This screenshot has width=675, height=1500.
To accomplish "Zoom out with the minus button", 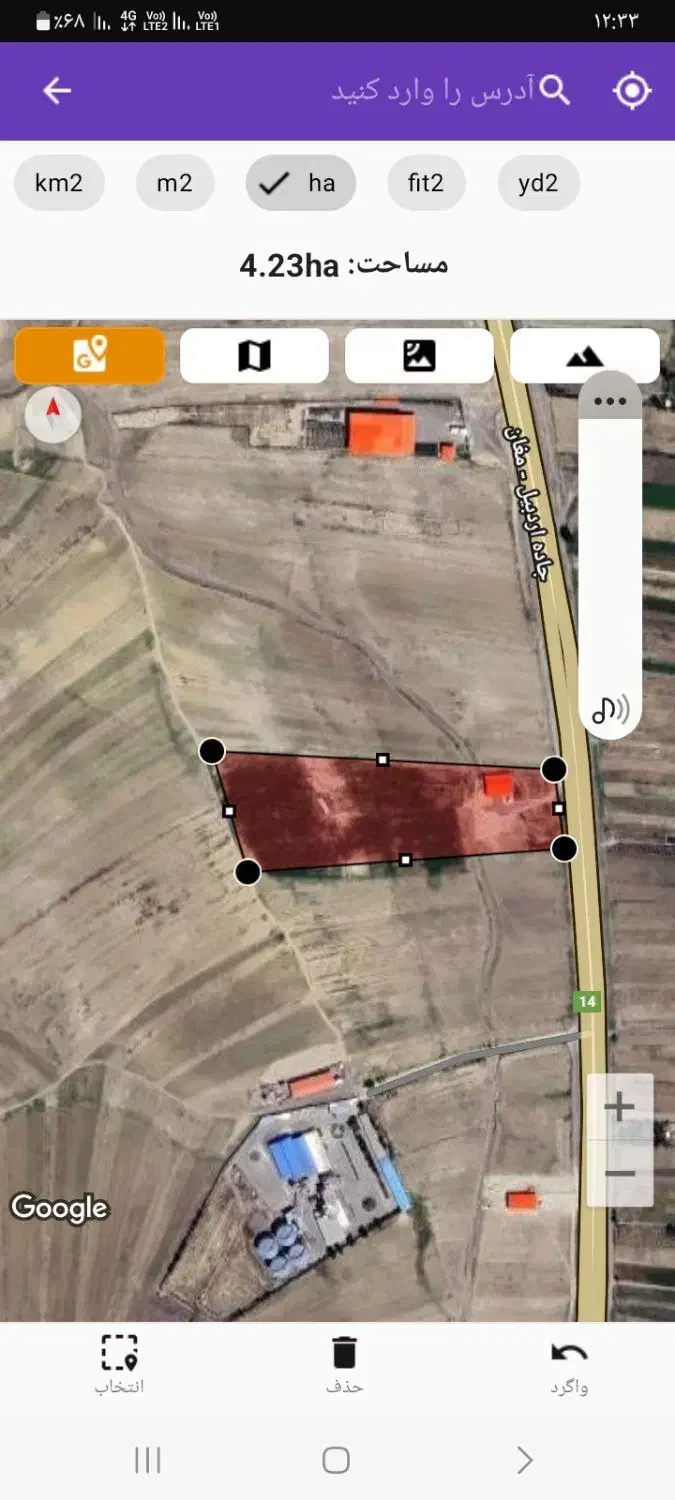I will (x=620, y=1174).
